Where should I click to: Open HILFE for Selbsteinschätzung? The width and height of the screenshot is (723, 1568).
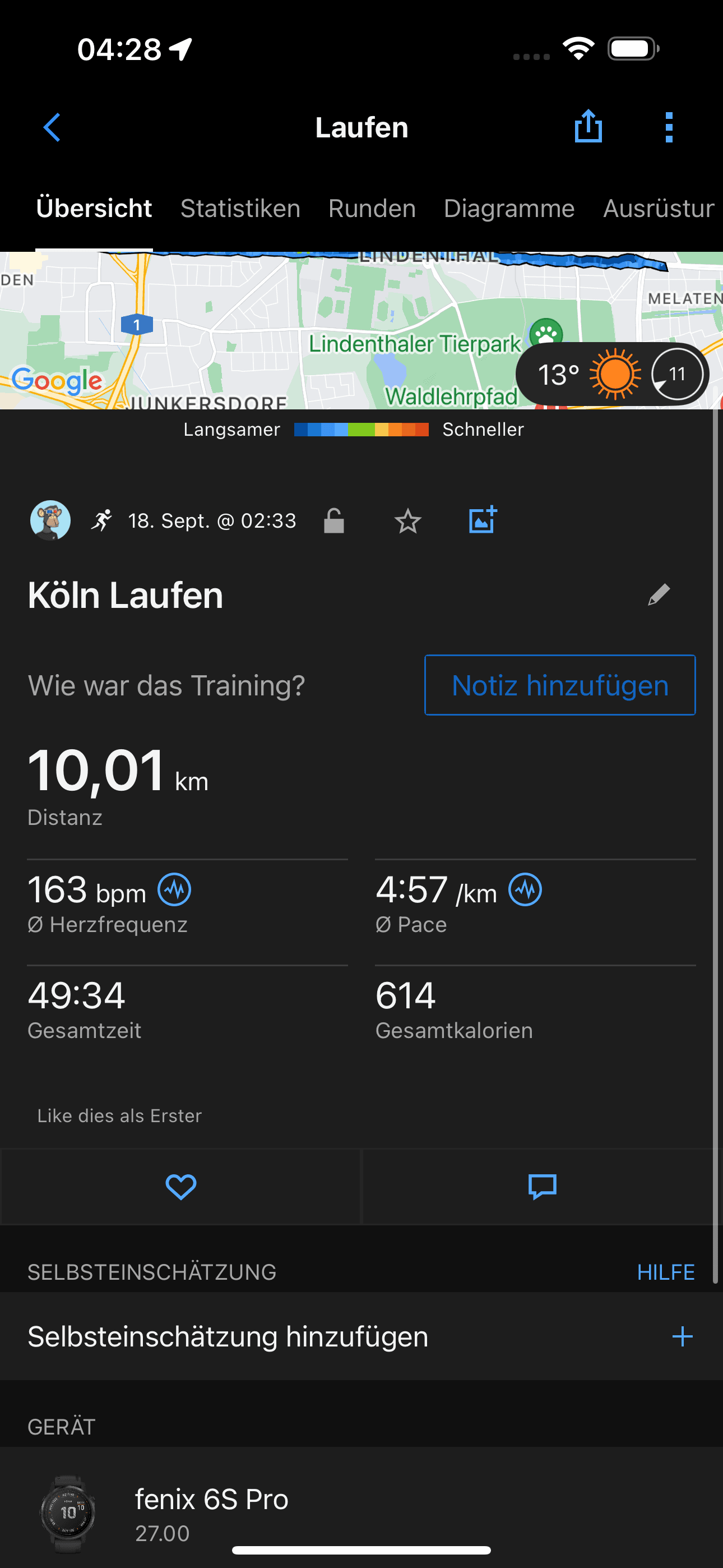tap(665, 1272)
